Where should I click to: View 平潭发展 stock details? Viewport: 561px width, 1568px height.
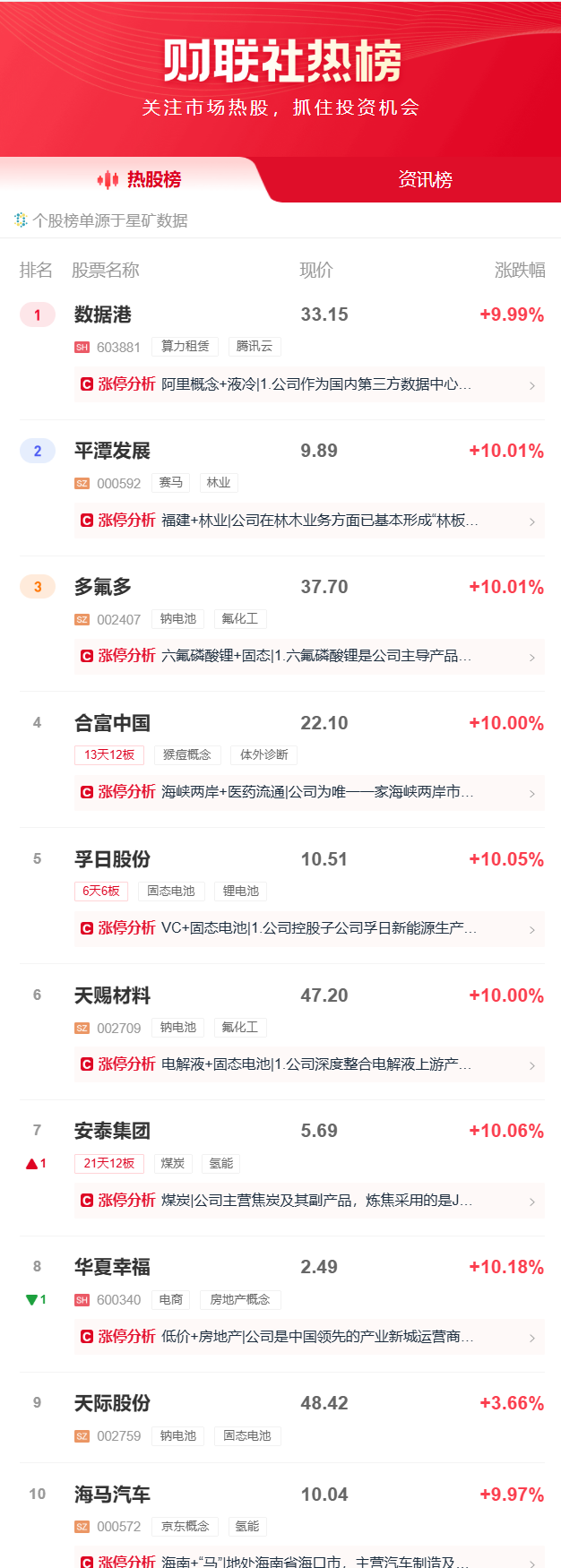pos(112,452)
